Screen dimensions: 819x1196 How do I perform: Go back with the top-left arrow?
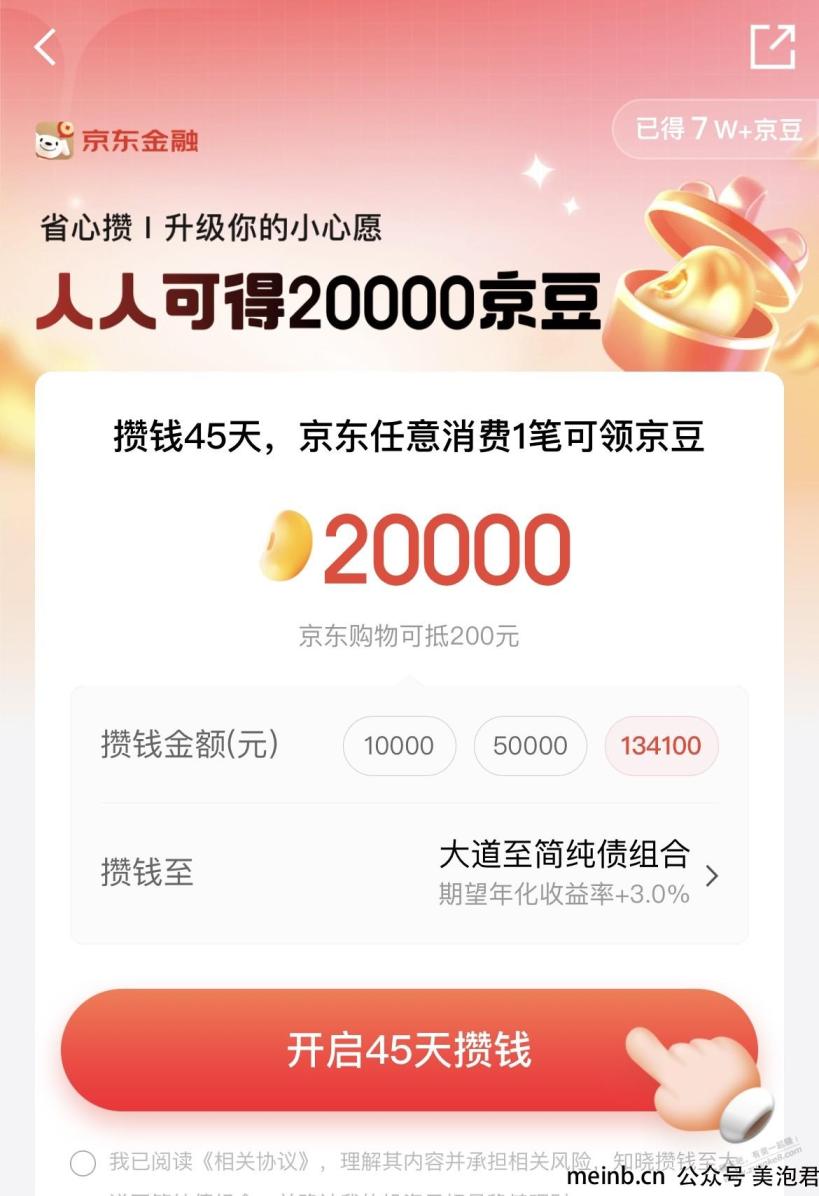(x=45, y=47)
